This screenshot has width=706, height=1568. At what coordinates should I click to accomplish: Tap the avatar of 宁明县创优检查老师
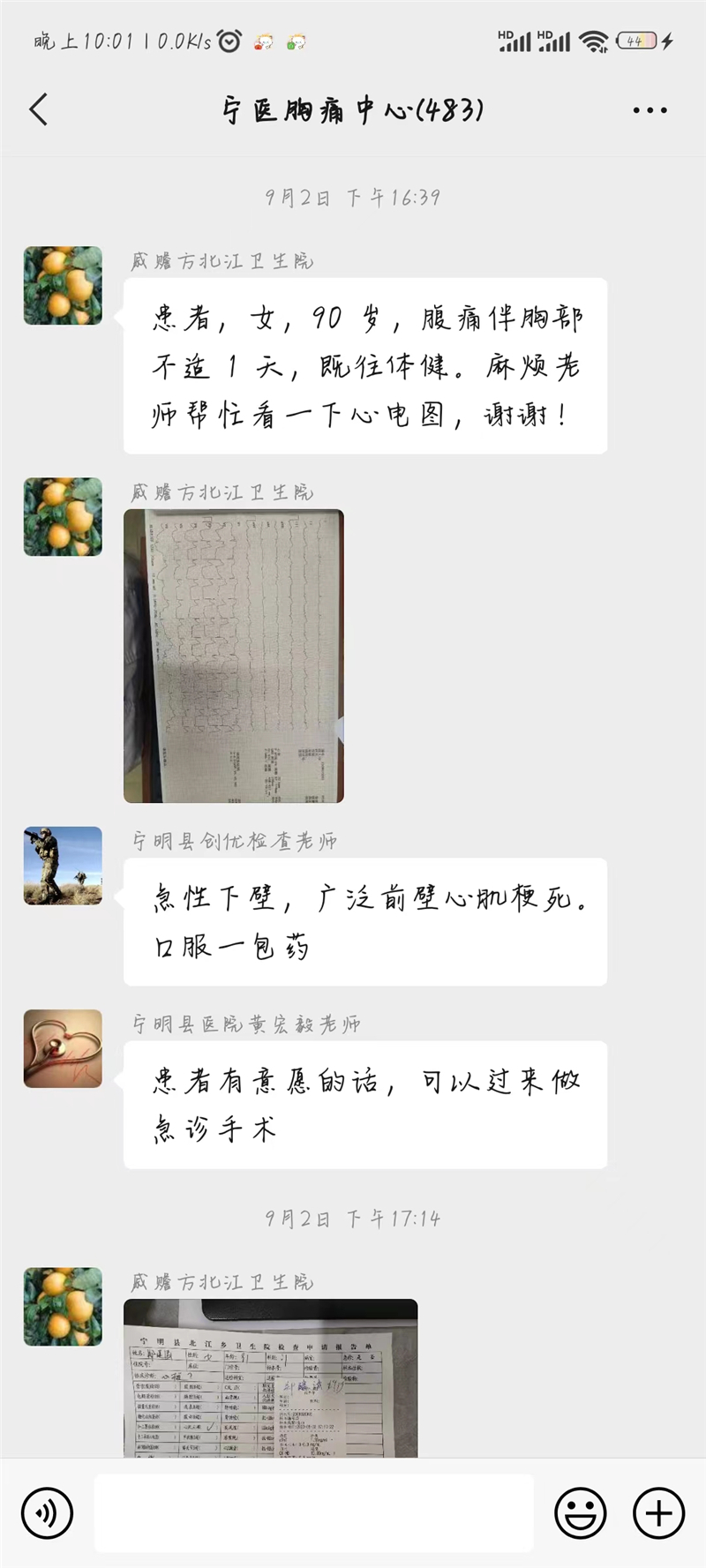point(63,866)
